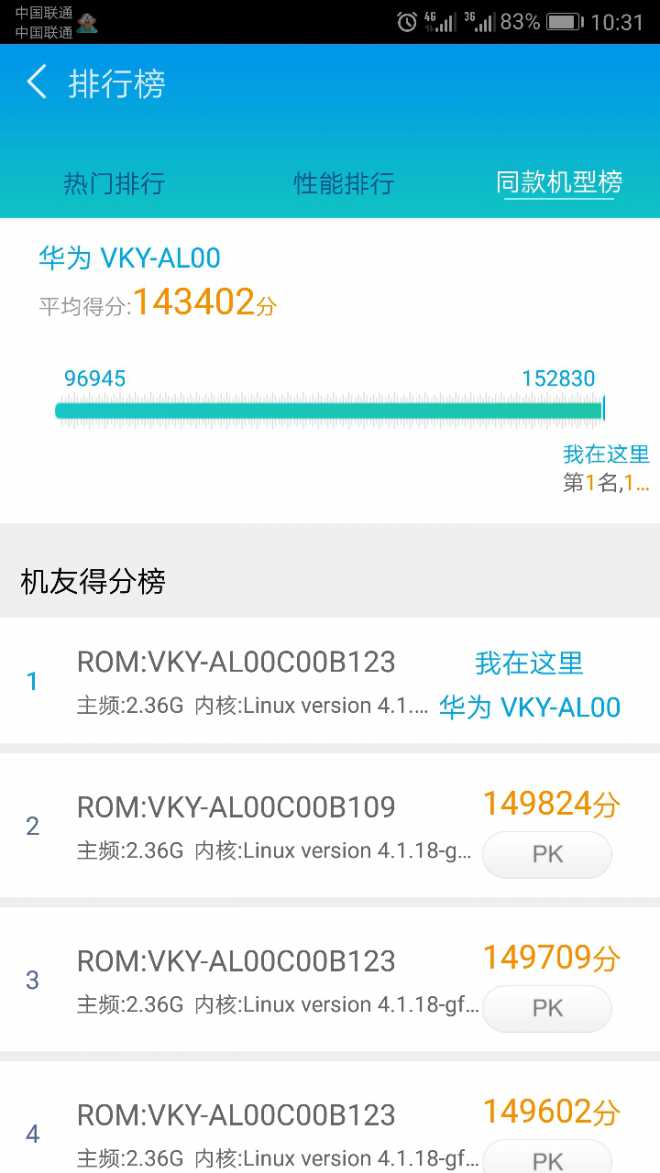Screen dimensions: 660x1173
Task: Tap PK beside the 149824分 score
Action: pos(547,855)
